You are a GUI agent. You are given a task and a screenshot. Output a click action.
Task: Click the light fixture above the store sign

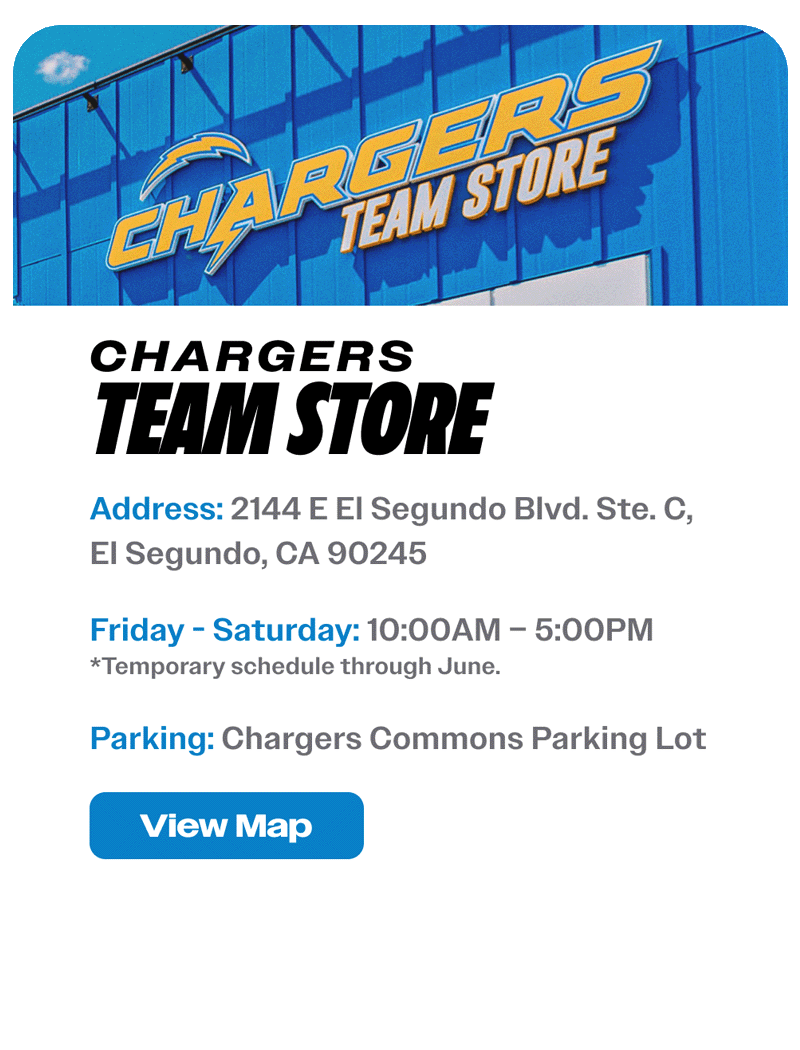coord(185,62)
